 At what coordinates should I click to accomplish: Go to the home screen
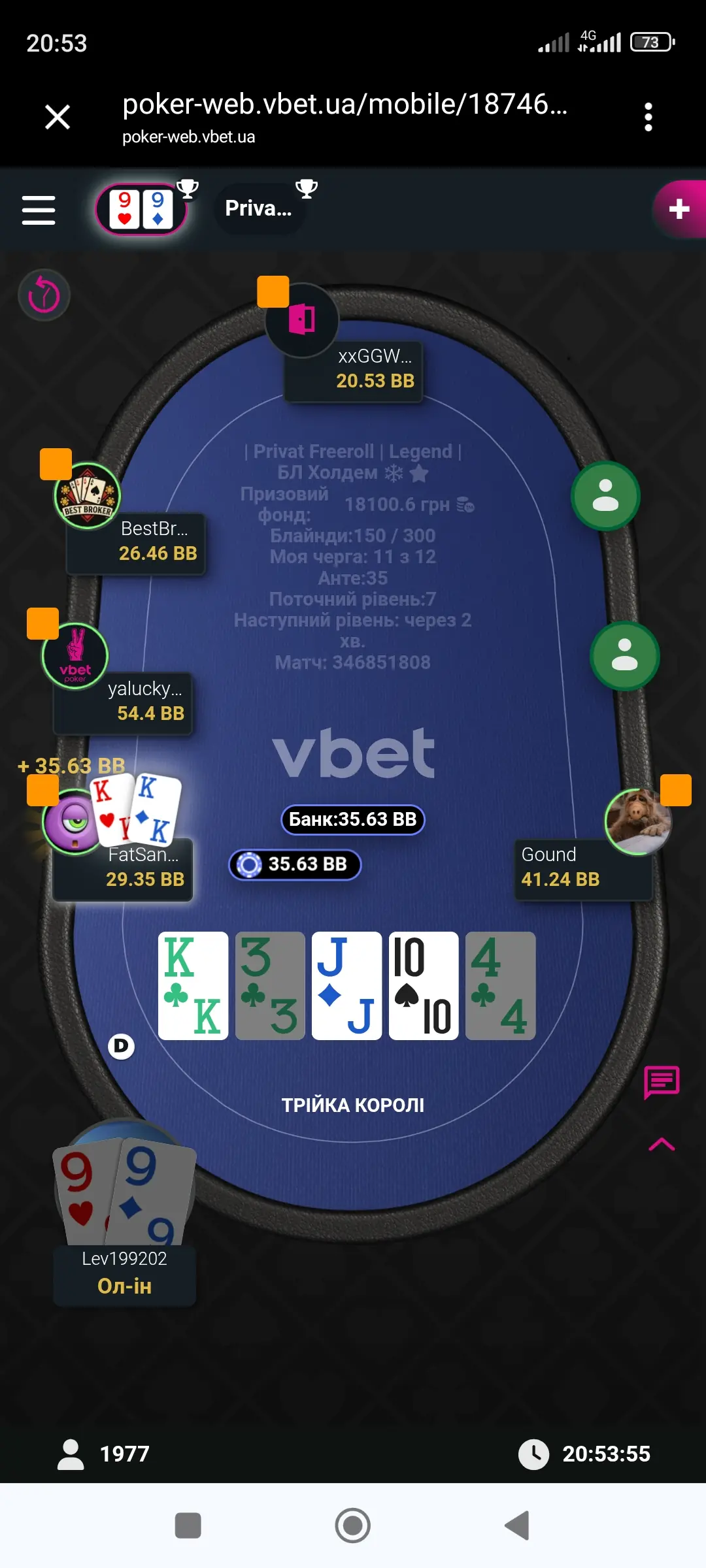(x=353, y=1526)
